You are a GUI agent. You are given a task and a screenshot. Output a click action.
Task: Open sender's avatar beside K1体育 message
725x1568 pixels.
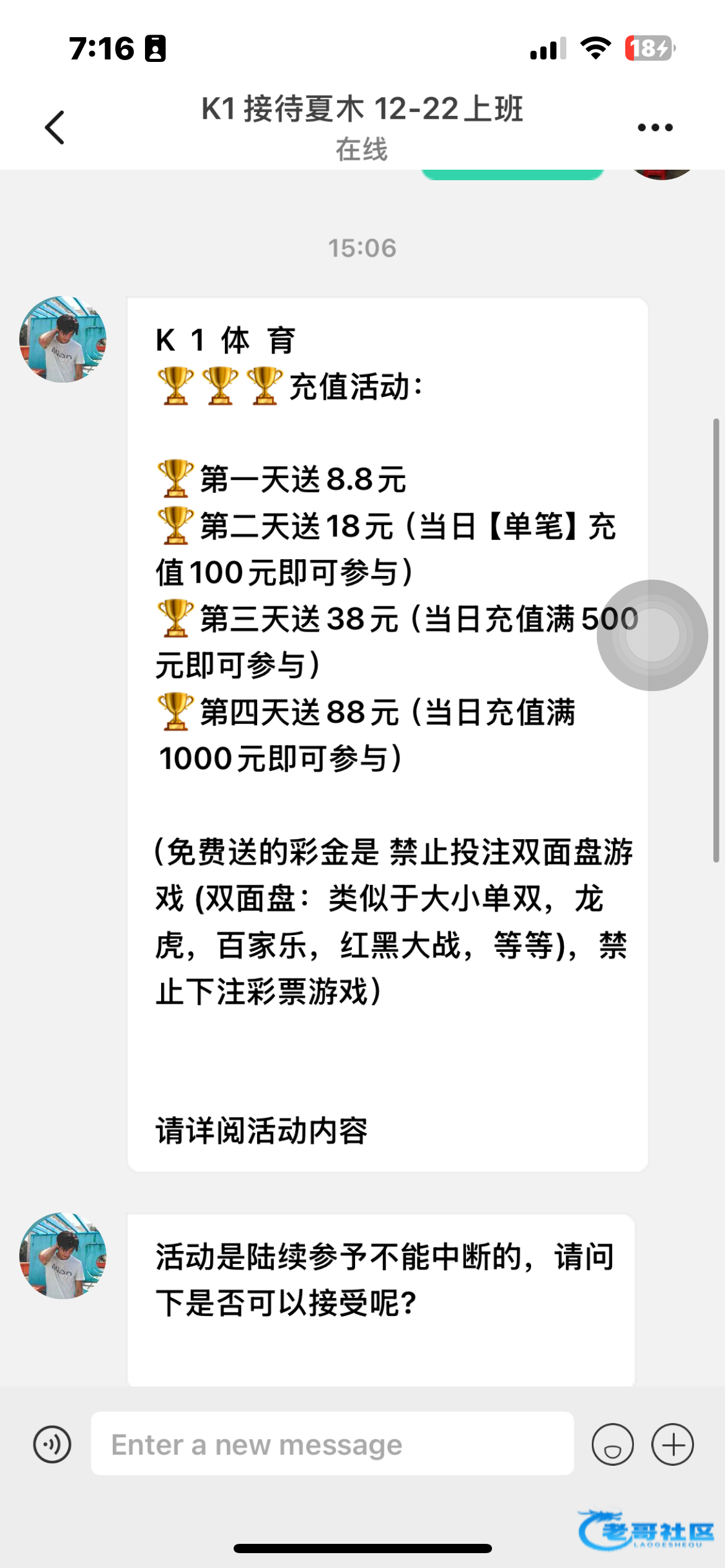[63, 339]
